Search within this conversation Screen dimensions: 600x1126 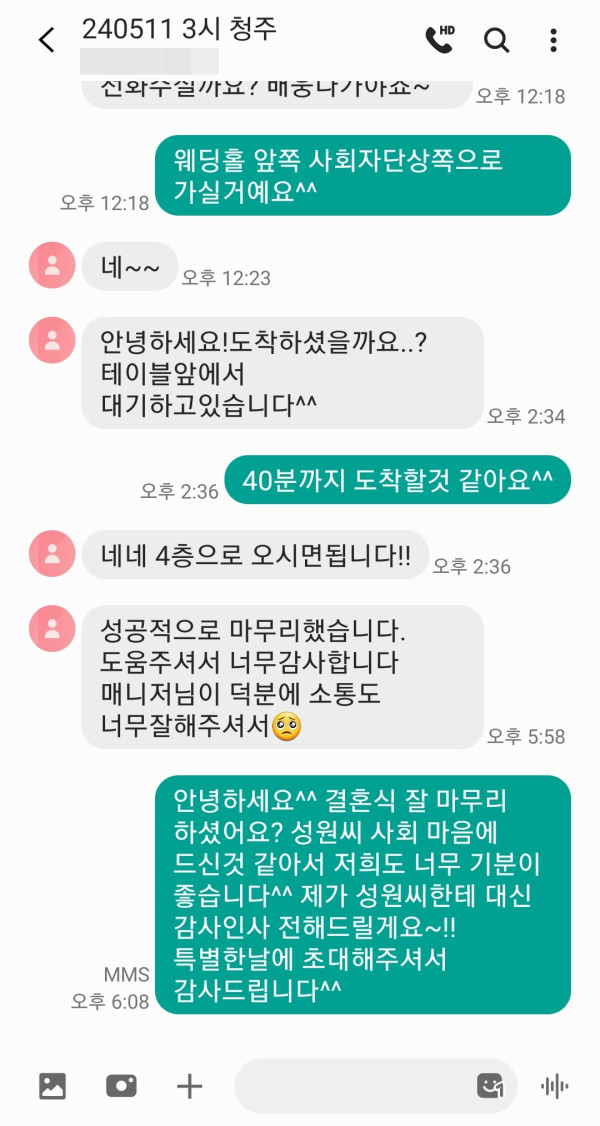point(496,40)
